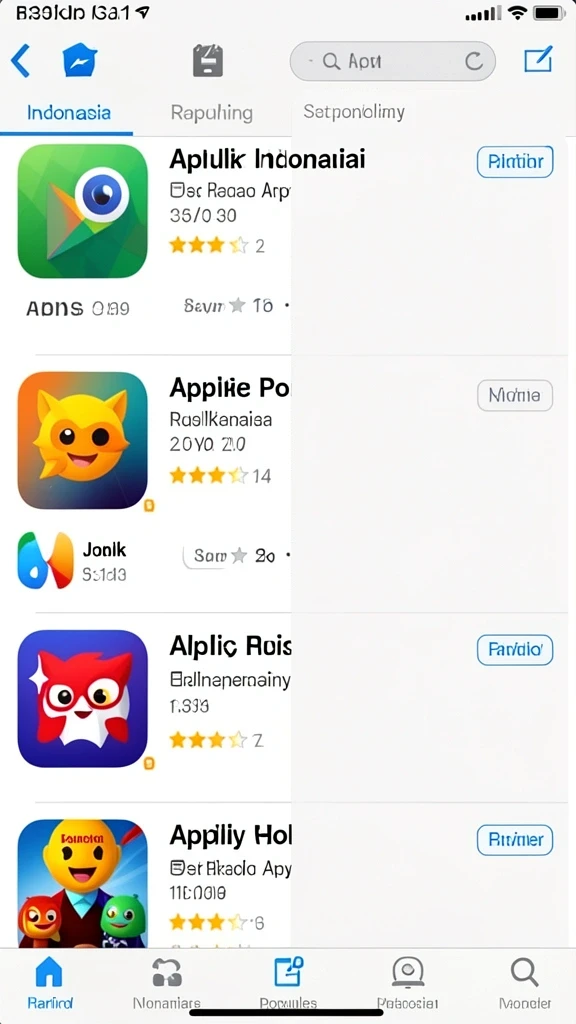Tap the gray button beside Appiie Po
Screen dimensions: 576x1024
point(515,395)
